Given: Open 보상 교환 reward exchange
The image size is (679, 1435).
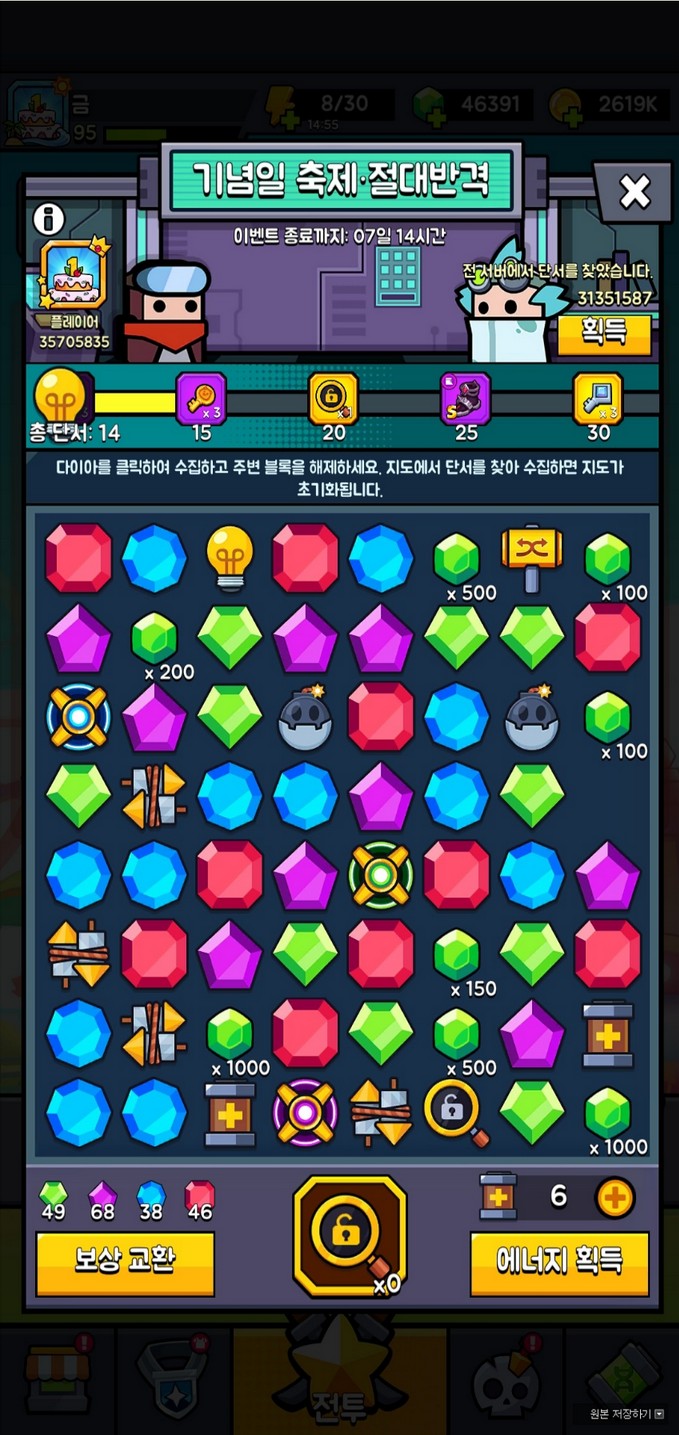Looking at the screenshot, I should coord(125,1261).
